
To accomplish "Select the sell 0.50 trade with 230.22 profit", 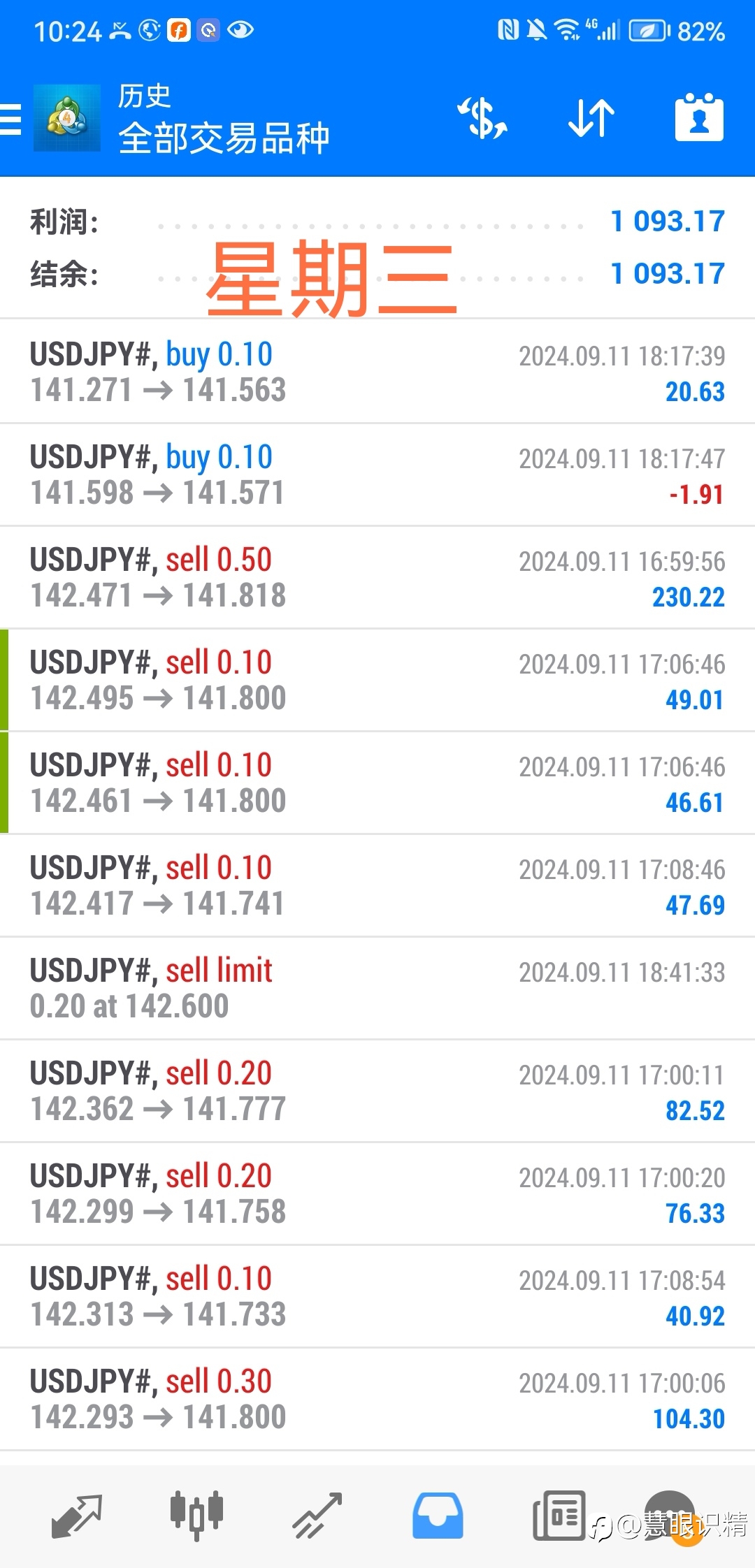I will (x=377, y=577).
